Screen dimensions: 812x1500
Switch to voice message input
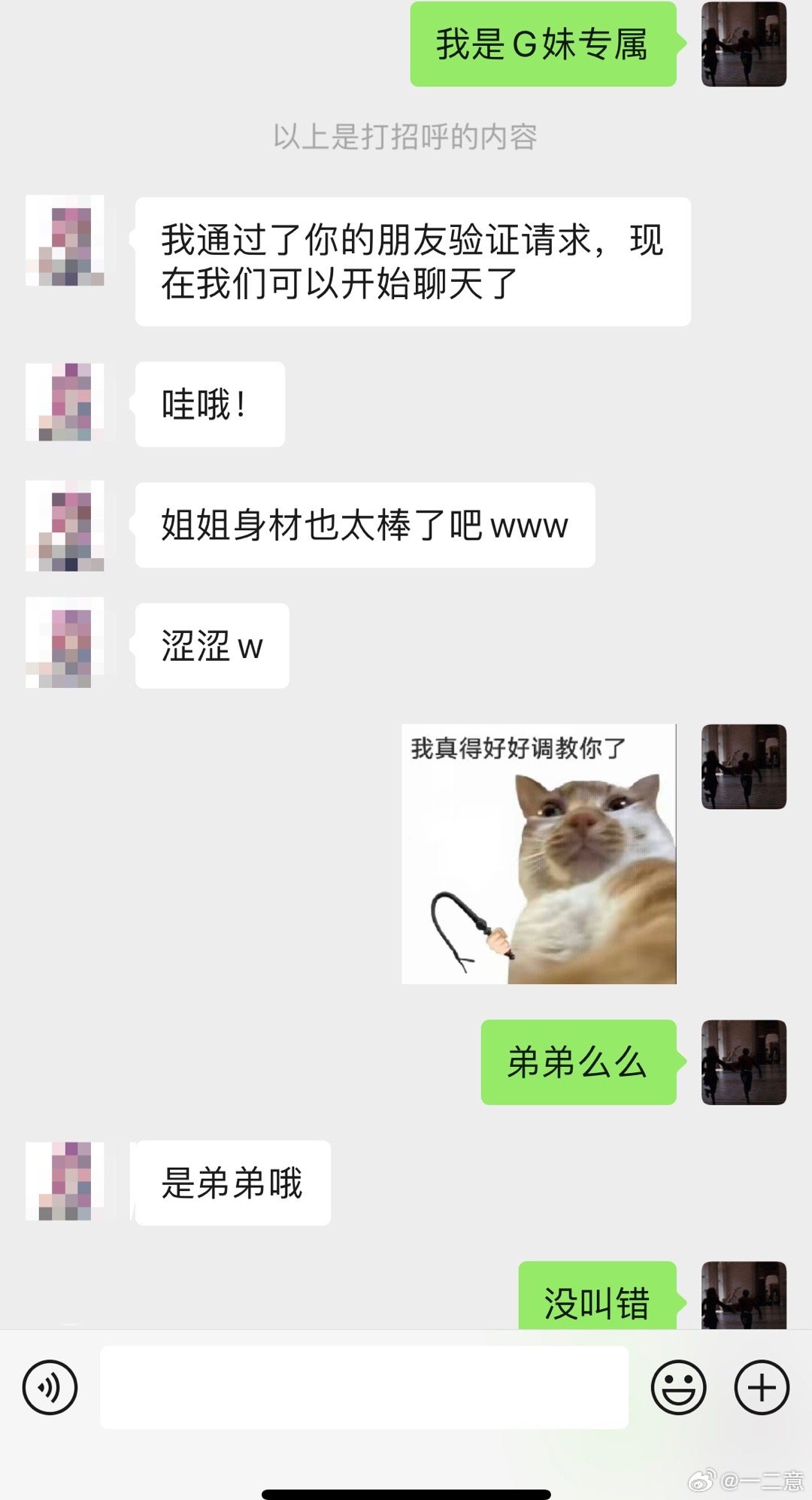coord(50,1387)
